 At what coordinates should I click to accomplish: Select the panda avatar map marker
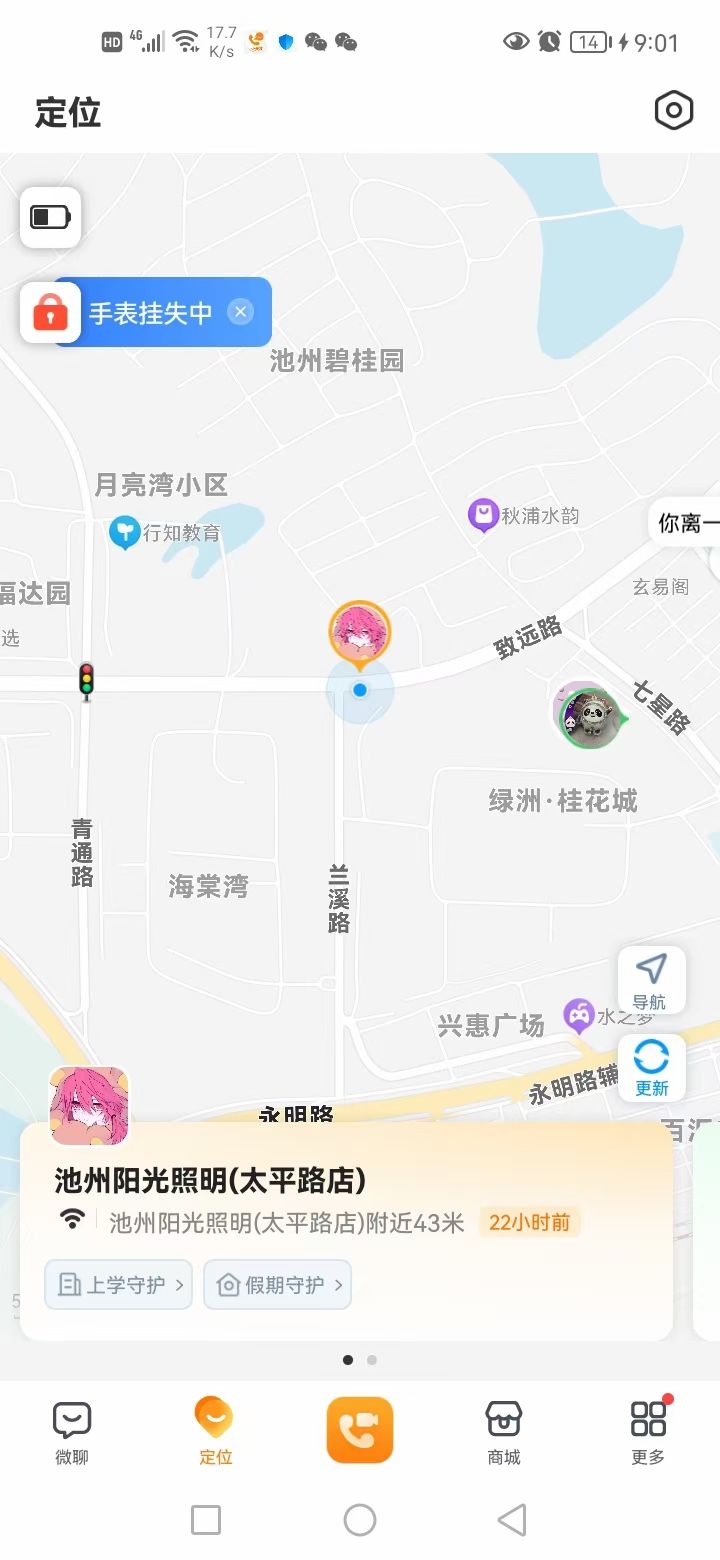(589, 714)
